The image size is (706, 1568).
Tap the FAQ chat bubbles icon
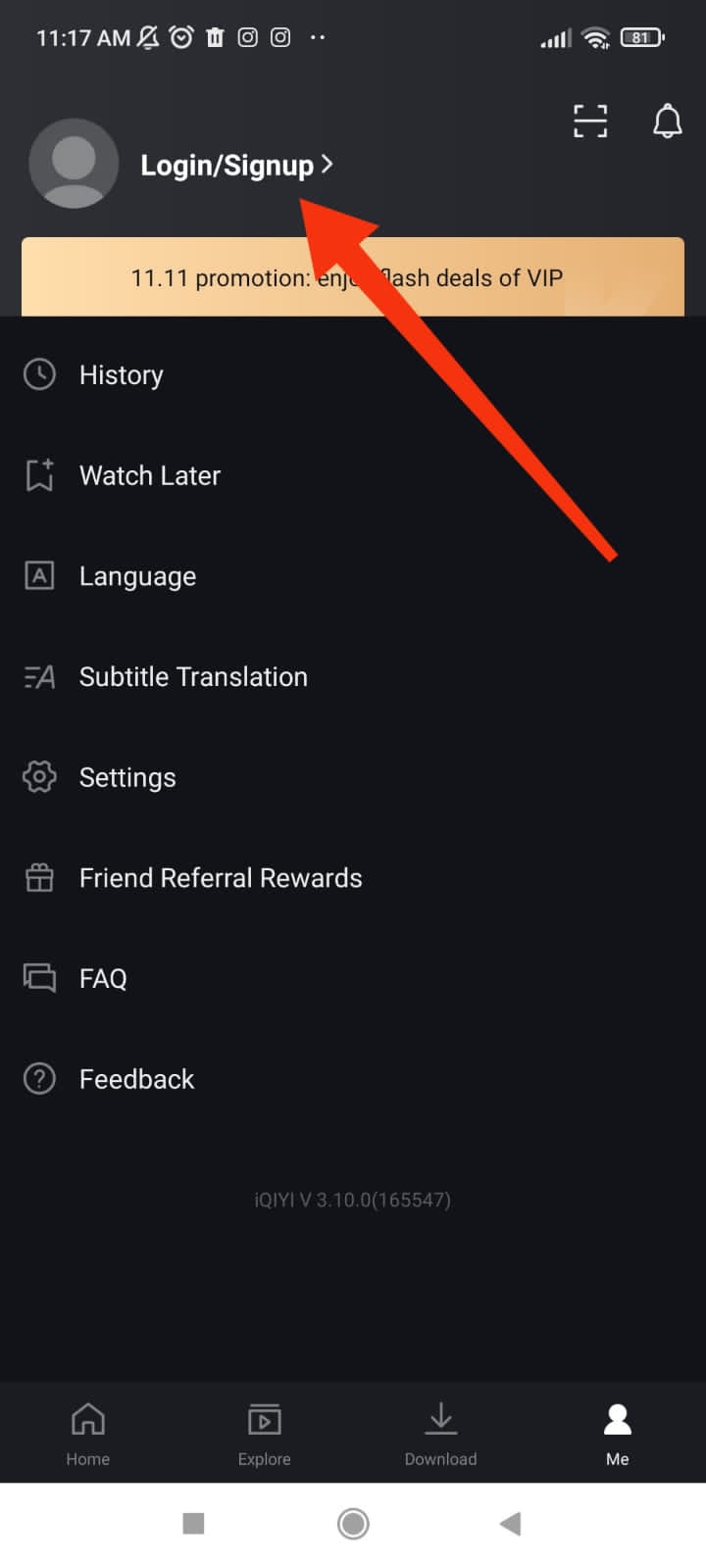click(x=38, y=978)
